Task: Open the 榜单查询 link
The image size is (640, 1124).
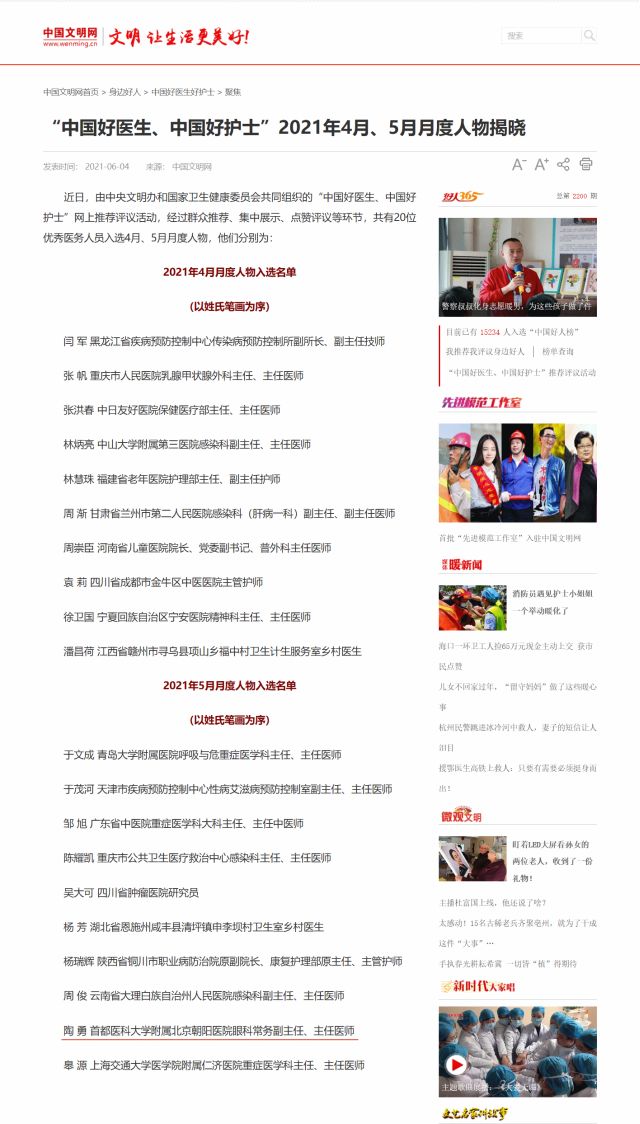Action: coord(557,352)
